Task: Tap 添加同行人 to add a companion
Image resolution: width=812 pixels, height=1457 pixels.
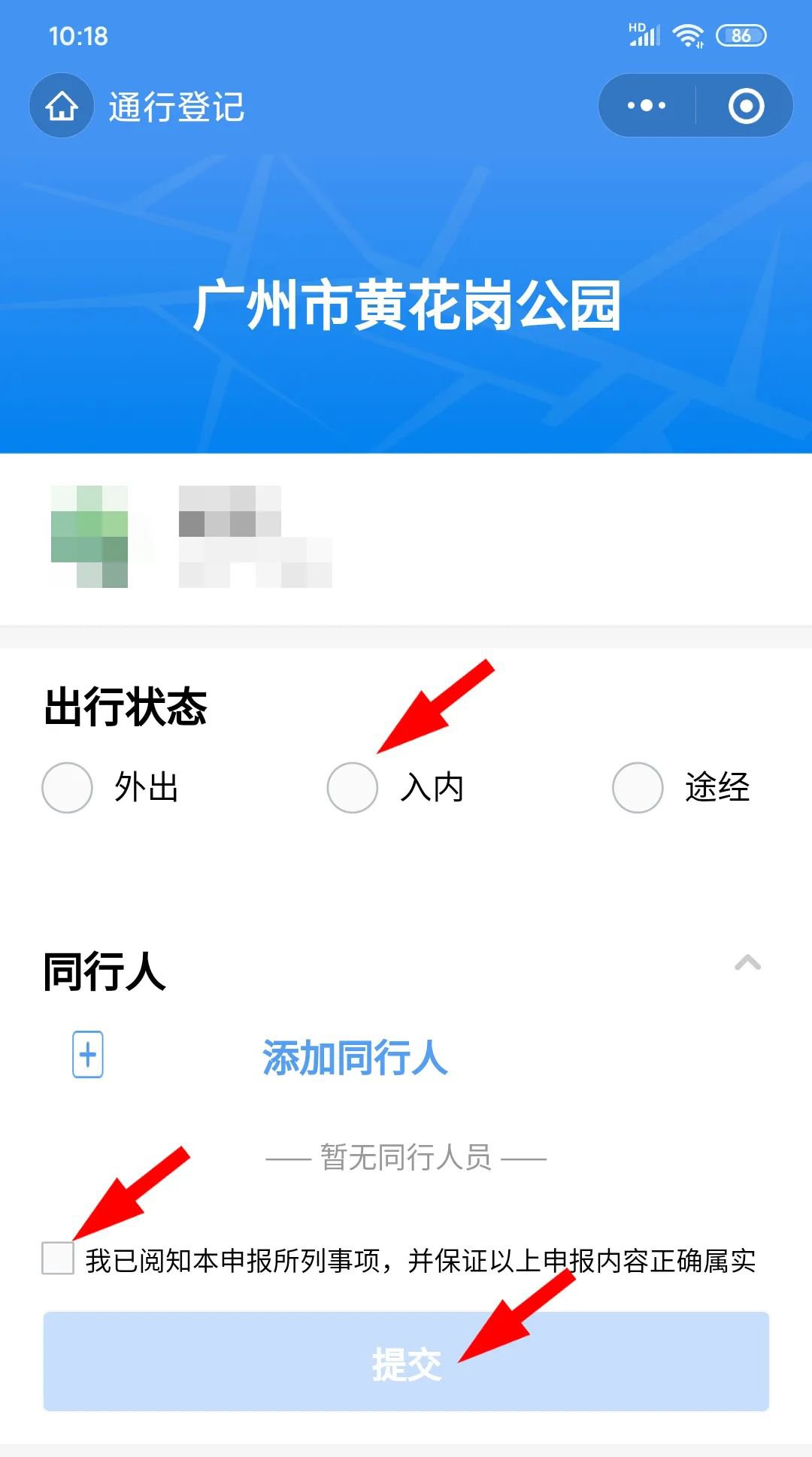Action: (x=354, y=1057)
